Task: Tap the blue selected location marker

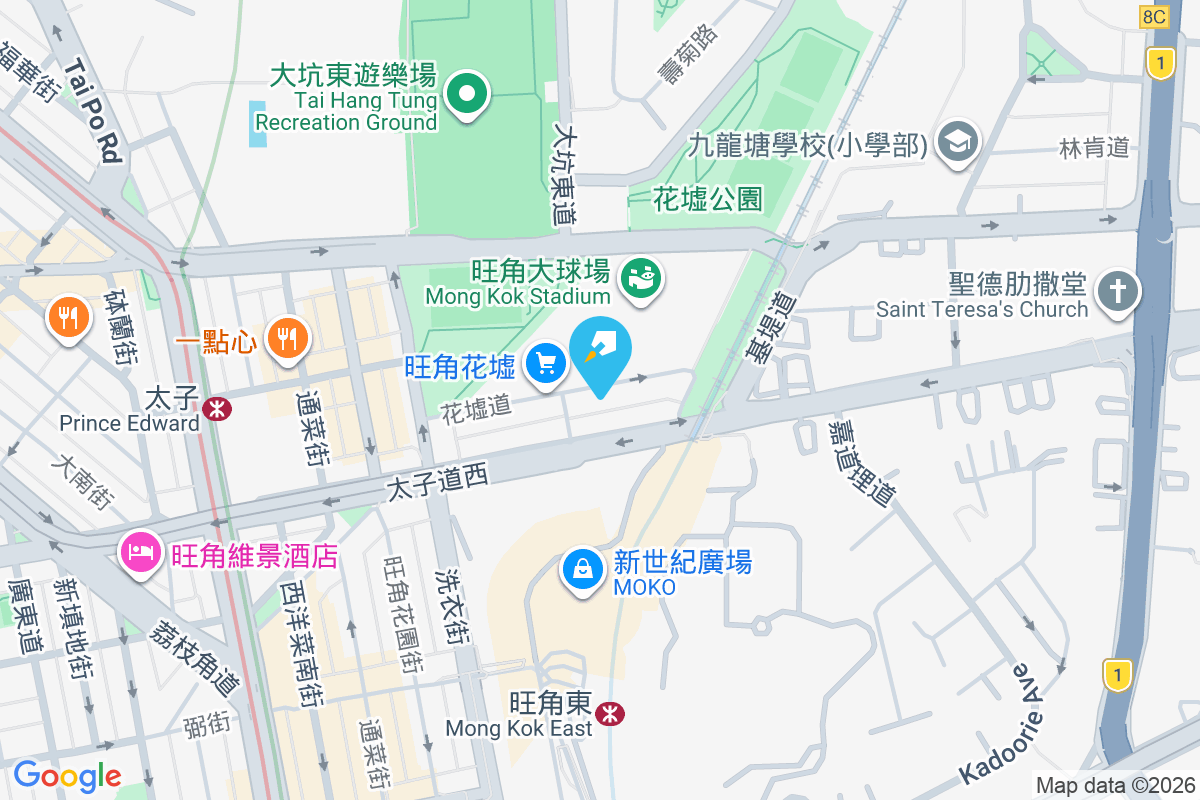Action: click(x=600, y=353)
